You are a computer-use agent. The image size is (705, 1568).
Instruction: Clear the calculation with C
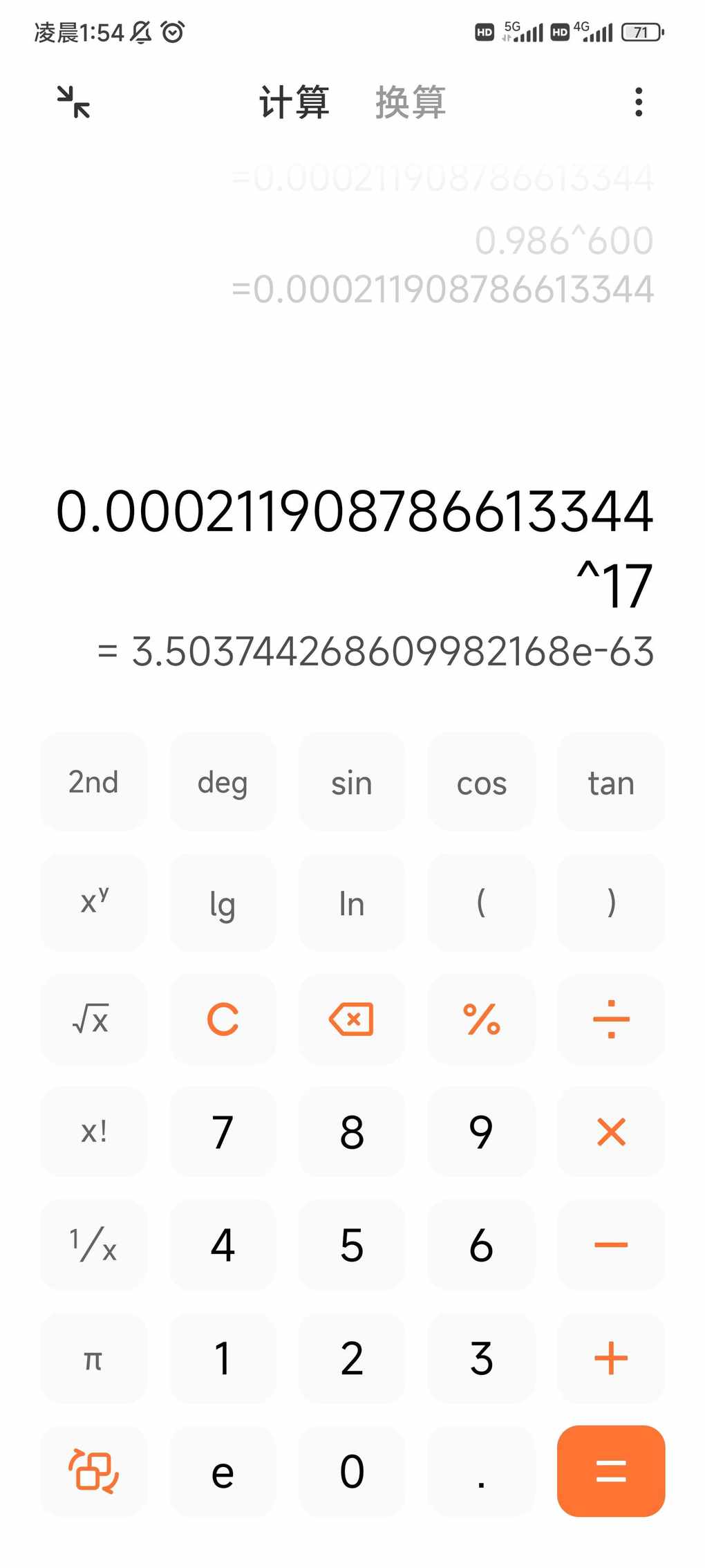click(223, 1019)
